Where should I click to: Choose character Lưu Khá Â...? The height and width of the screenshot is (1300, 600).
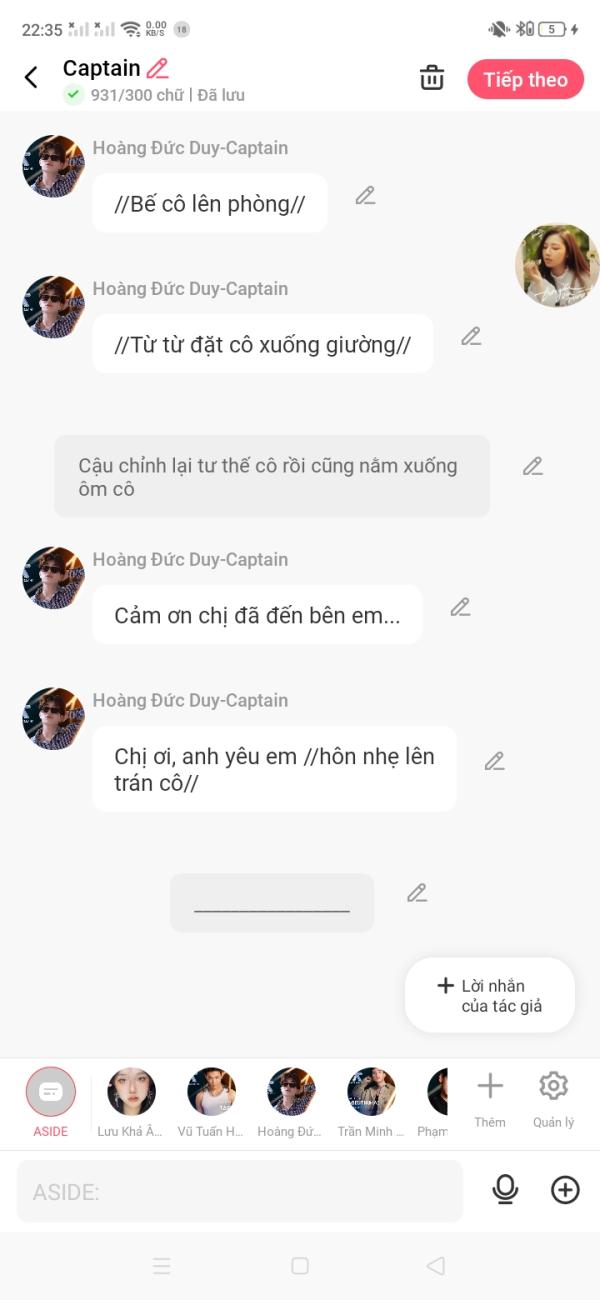131,1102
